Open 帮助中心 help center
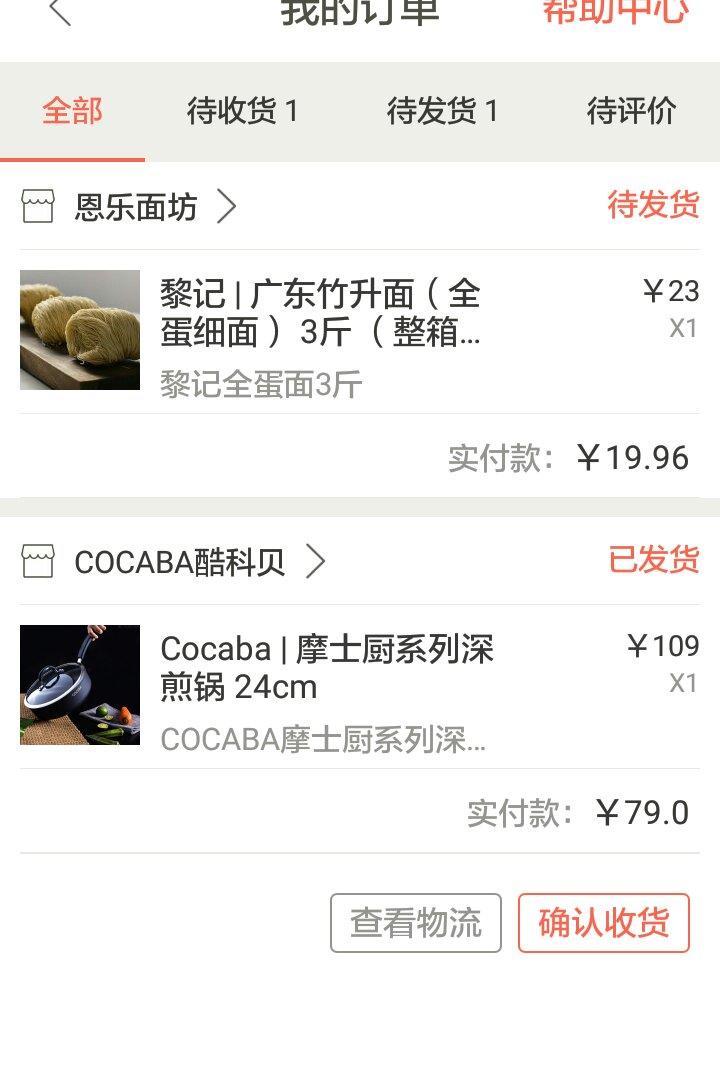Viewport: 720px width, 1080px height. (x=615, y=12)
